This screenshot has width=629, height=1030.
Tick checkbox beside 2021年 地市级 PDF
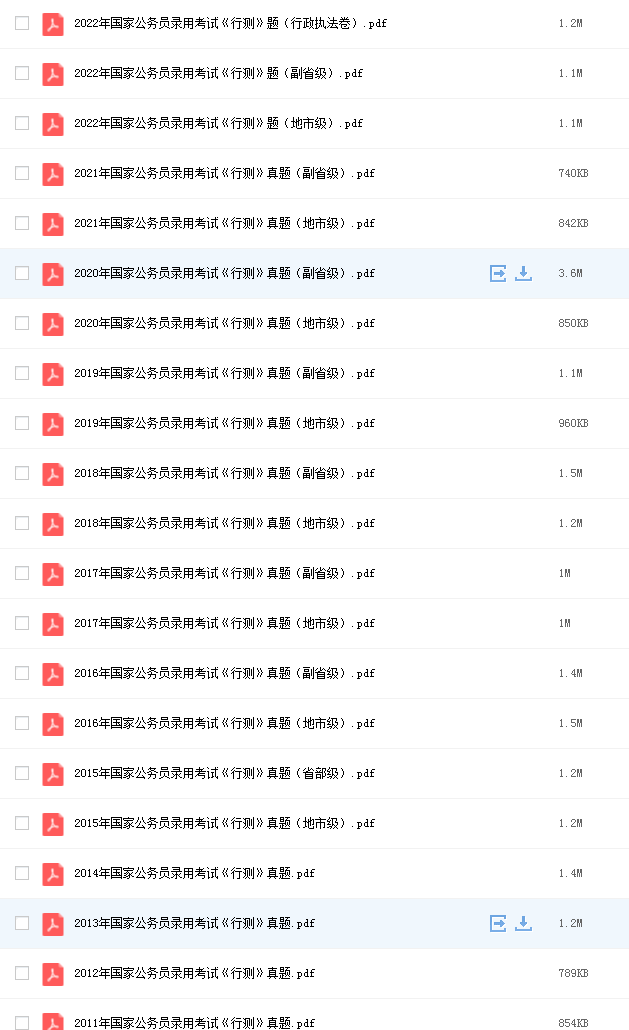coord(22,223)
